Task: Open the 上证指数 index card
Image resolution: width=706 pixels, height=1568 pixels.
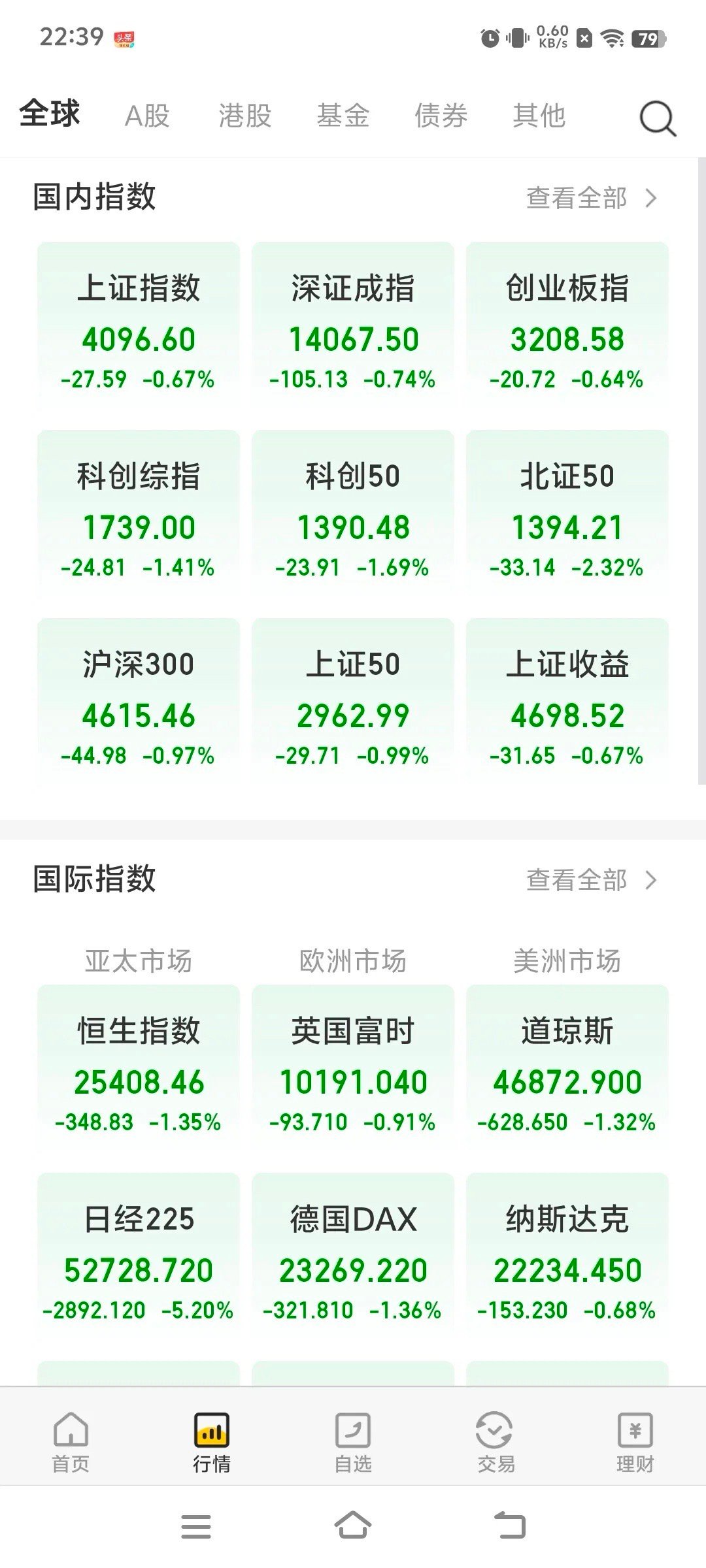Action: pyautogui.click(x=139, y=323)
